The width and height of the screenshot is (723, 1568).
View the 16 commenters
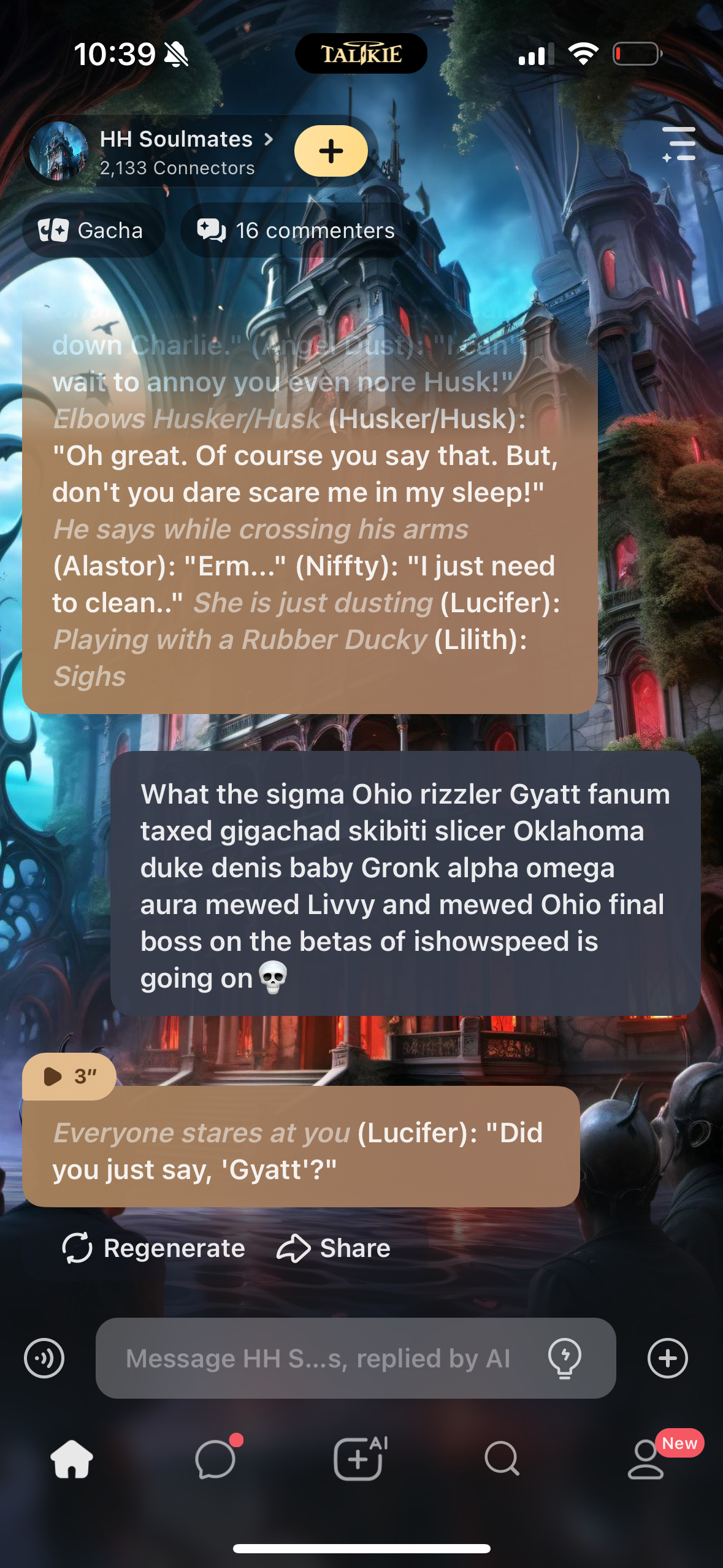tap(298, 231)
